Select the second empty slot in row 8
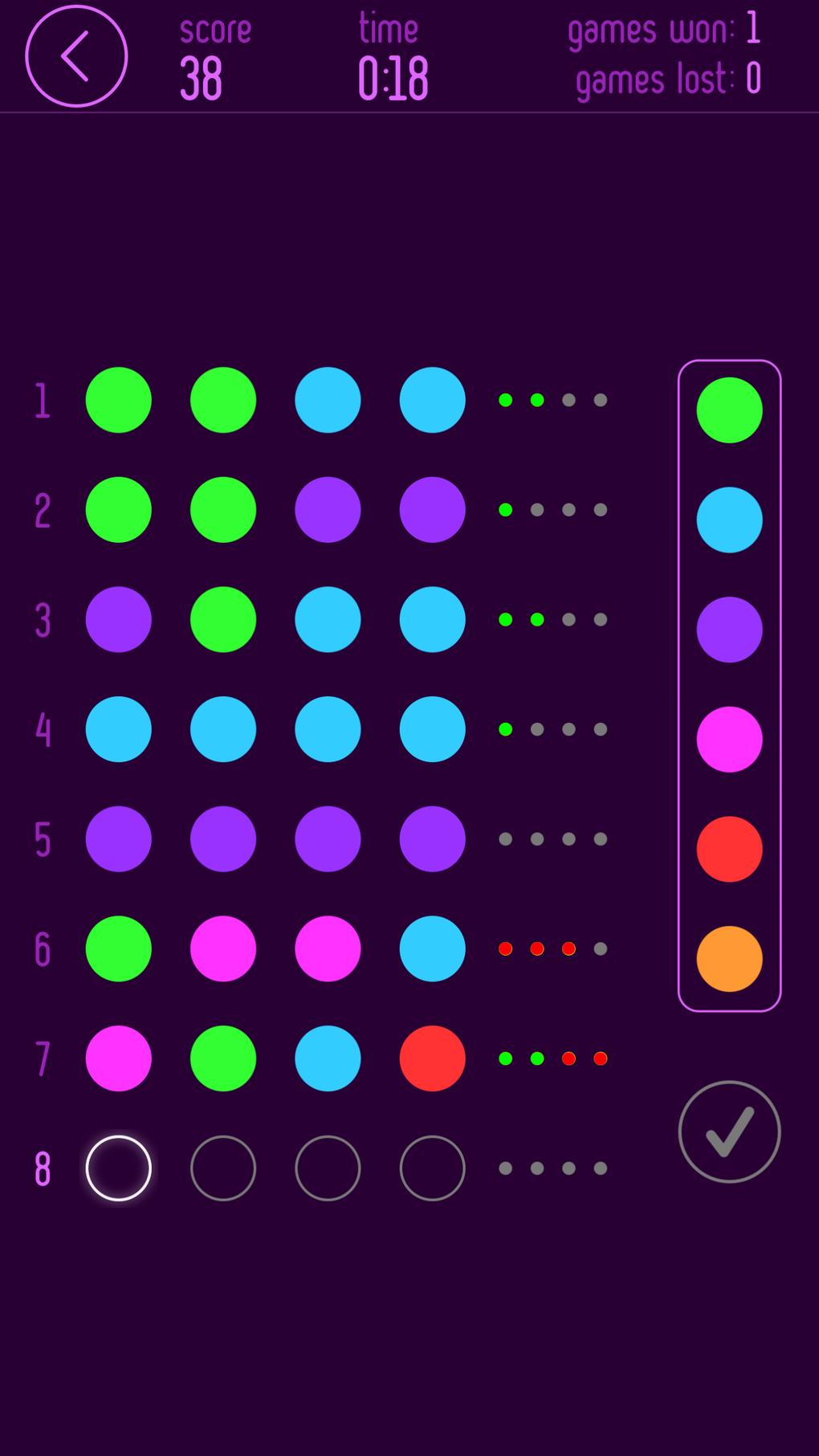Screen dimensions: 819x1456 pyautogui.click(x=223, y=1168)
